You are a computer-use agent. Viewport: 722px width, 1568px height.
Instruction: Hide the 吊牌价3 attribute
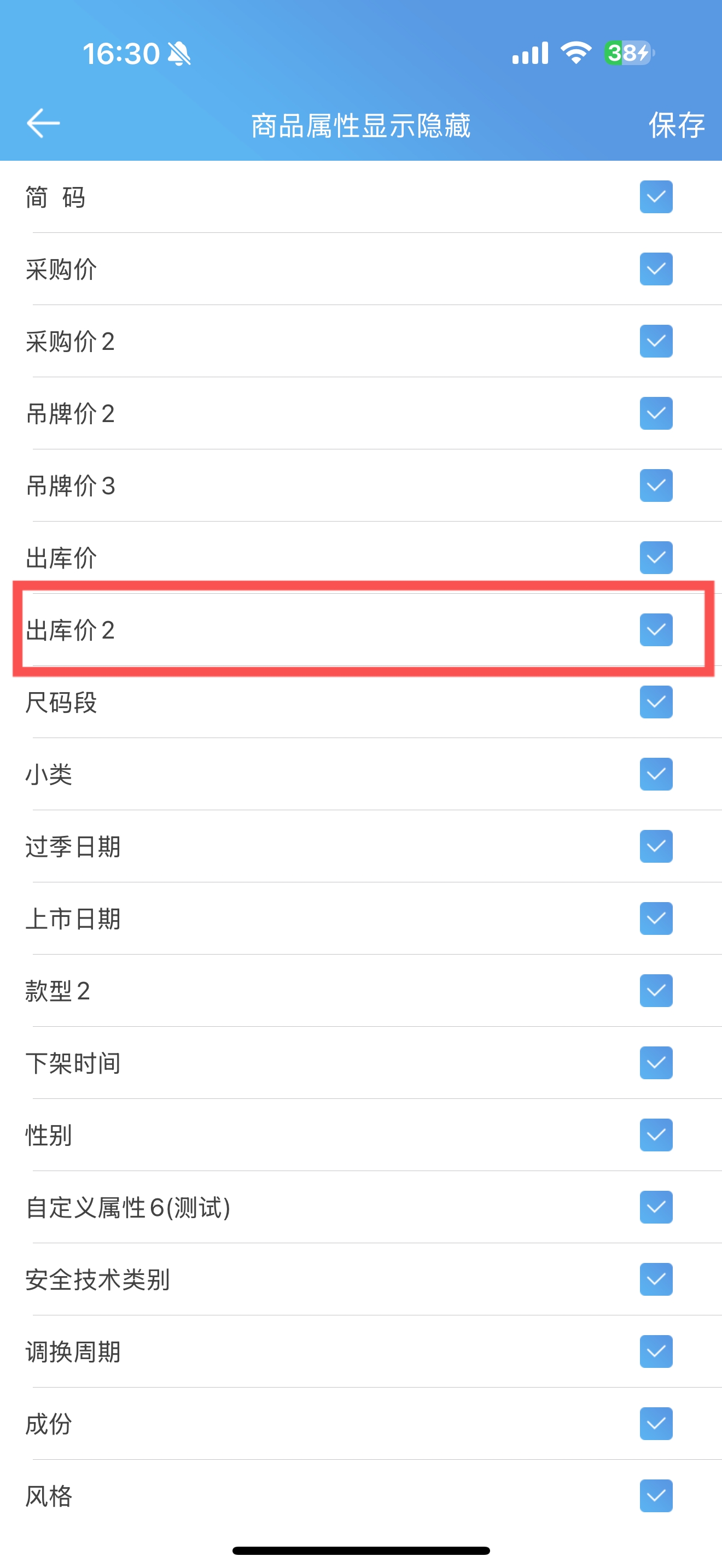pos(656,485)
